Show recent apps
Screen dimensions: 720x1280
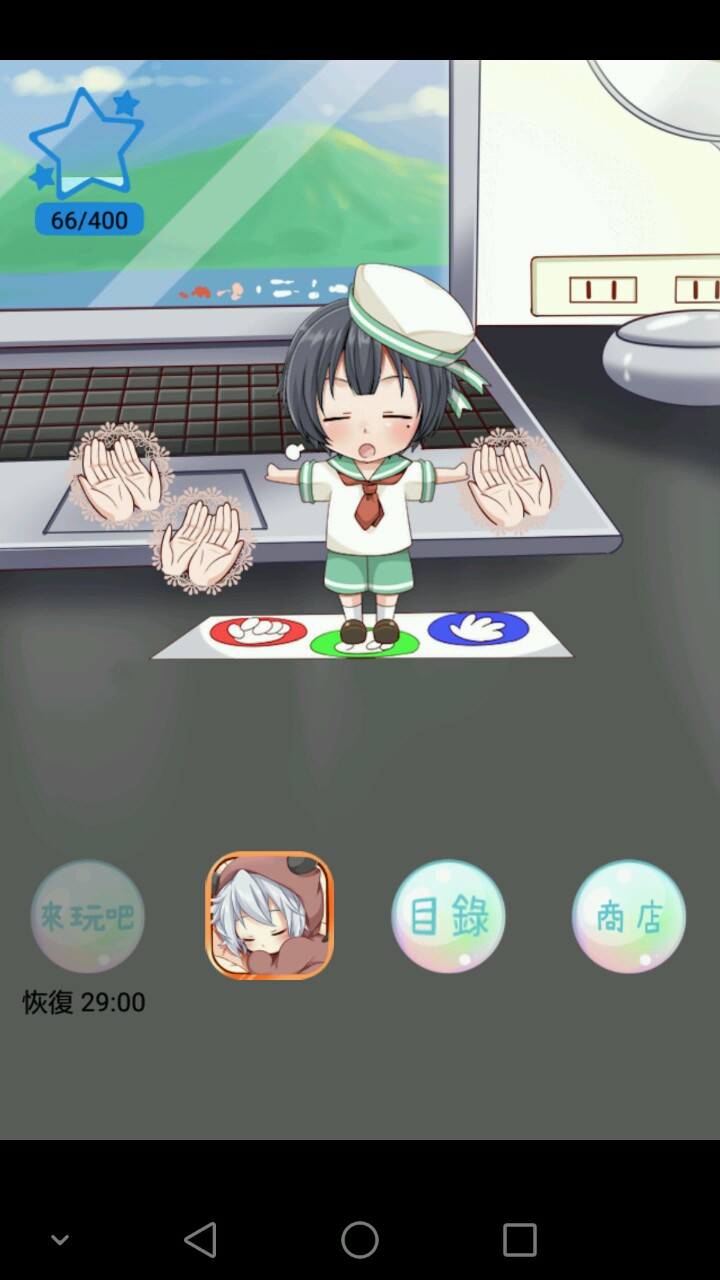(x=519, y=1240)
